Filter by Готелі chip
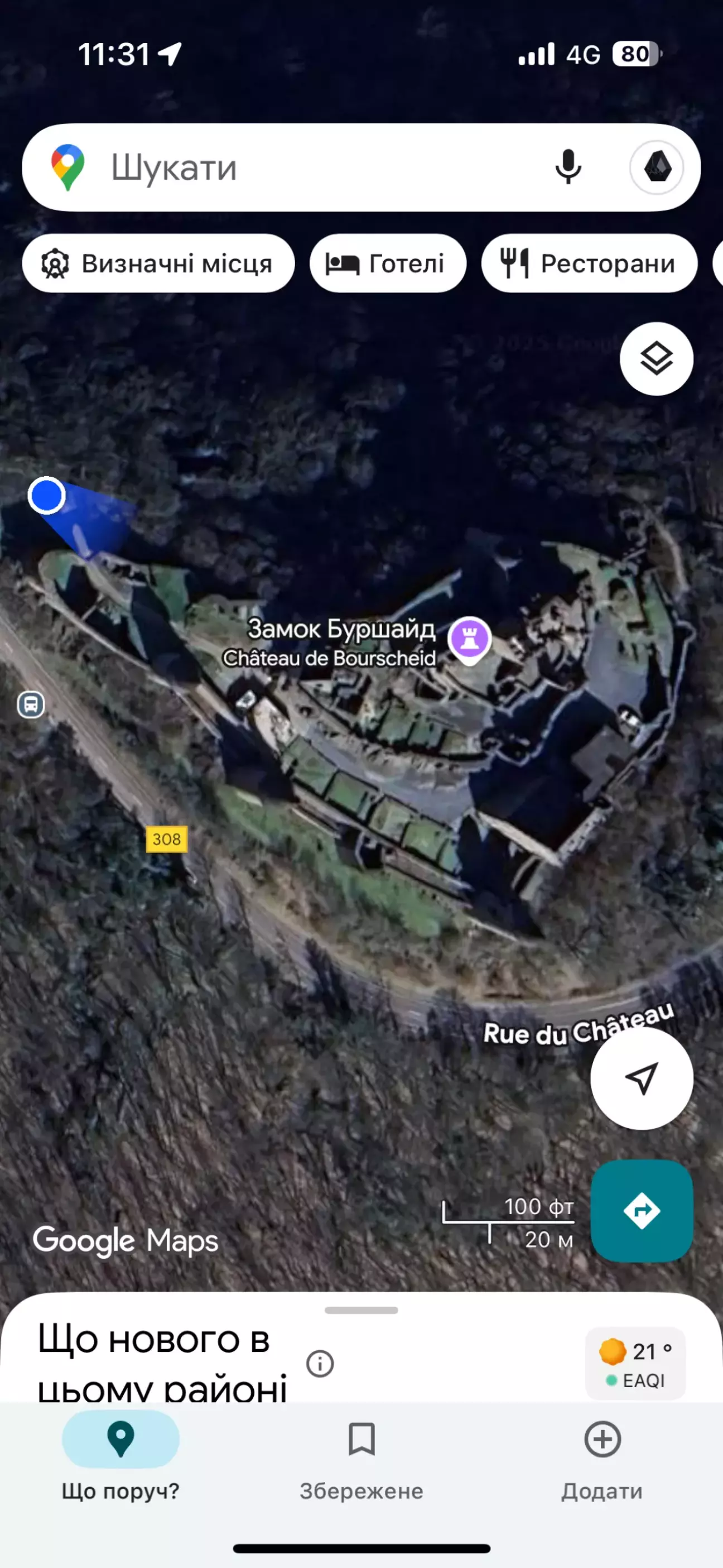723x1568 pixels. click(388, 263)
